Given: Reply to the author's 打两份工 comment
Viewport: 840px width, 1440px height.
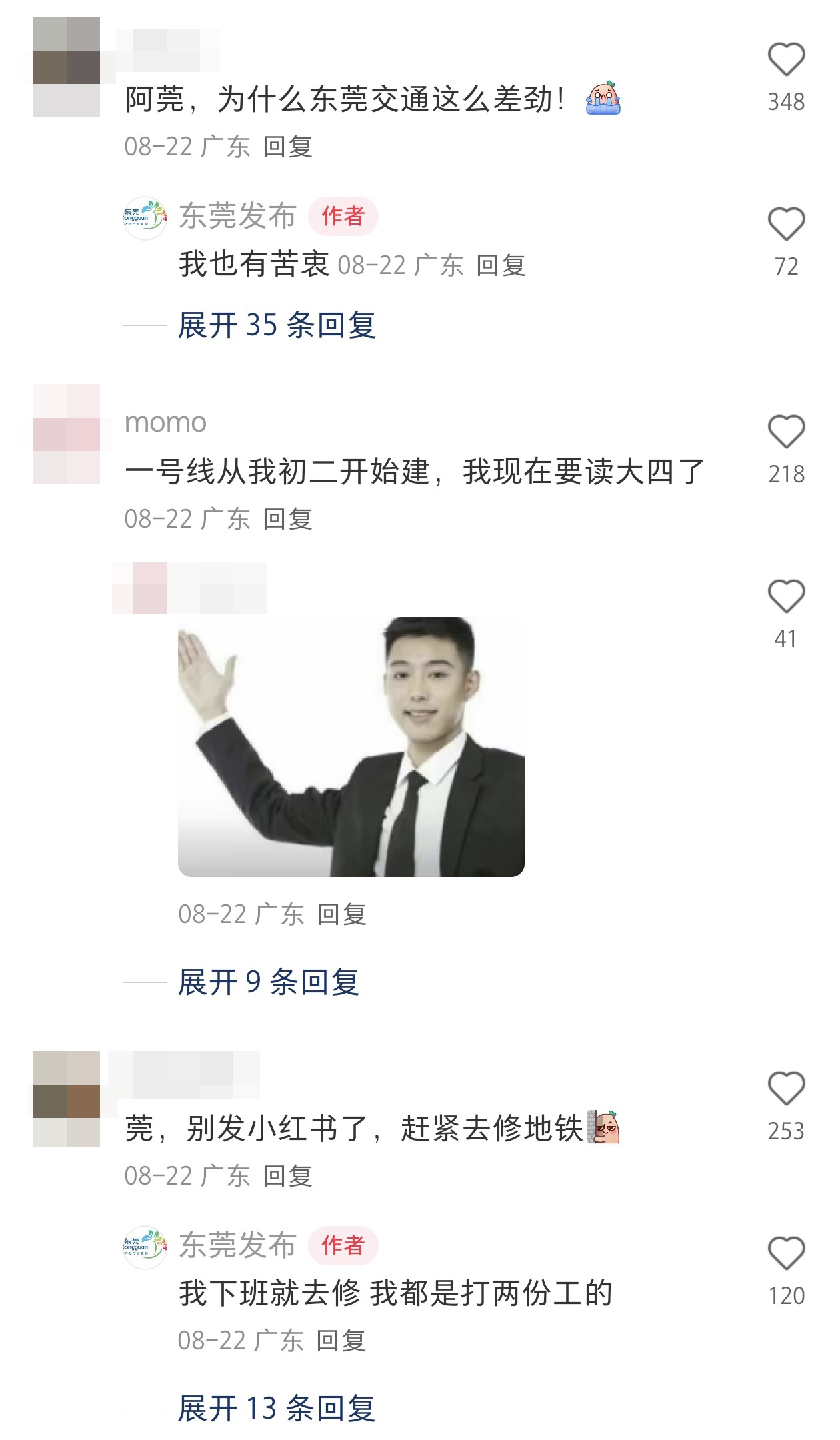Looking at the screenshot, I should (x=341, y=1341).
